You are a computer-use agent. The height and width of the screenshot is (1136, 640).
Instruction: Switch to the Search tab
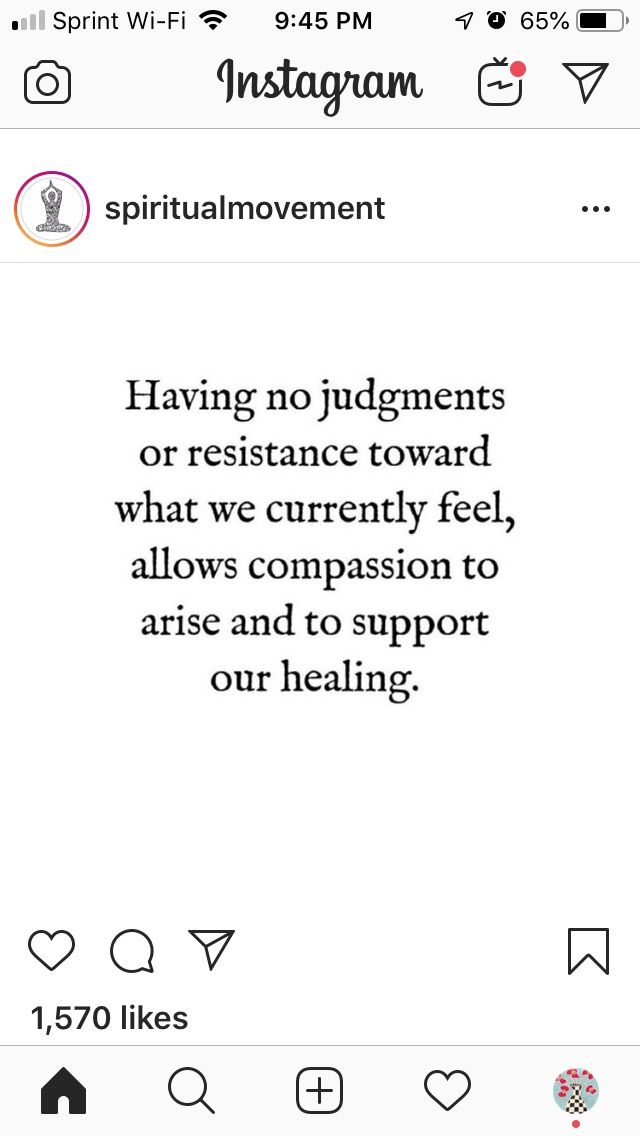pos(191,1090)
